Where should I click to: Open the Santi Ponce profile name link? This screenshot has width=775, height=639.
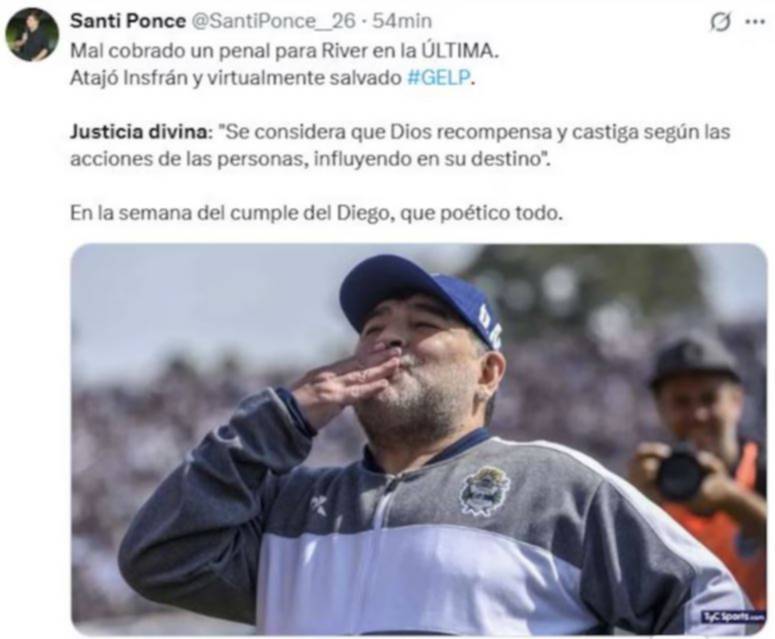click(127, 21)
